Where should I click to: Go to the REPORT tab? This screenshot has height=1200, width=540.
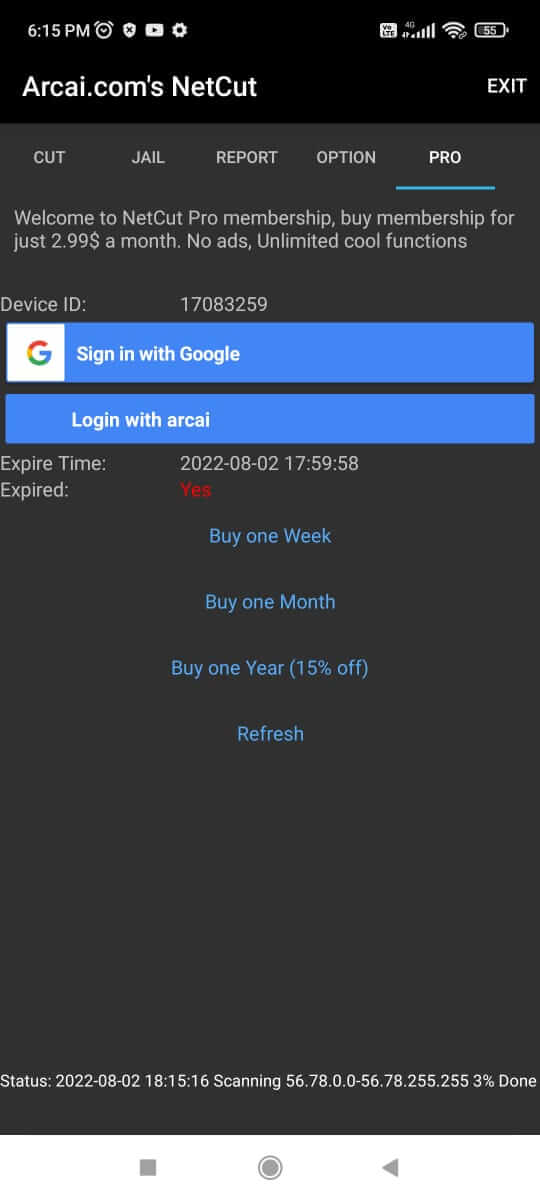pyautogui.click(x=247, y=157)
